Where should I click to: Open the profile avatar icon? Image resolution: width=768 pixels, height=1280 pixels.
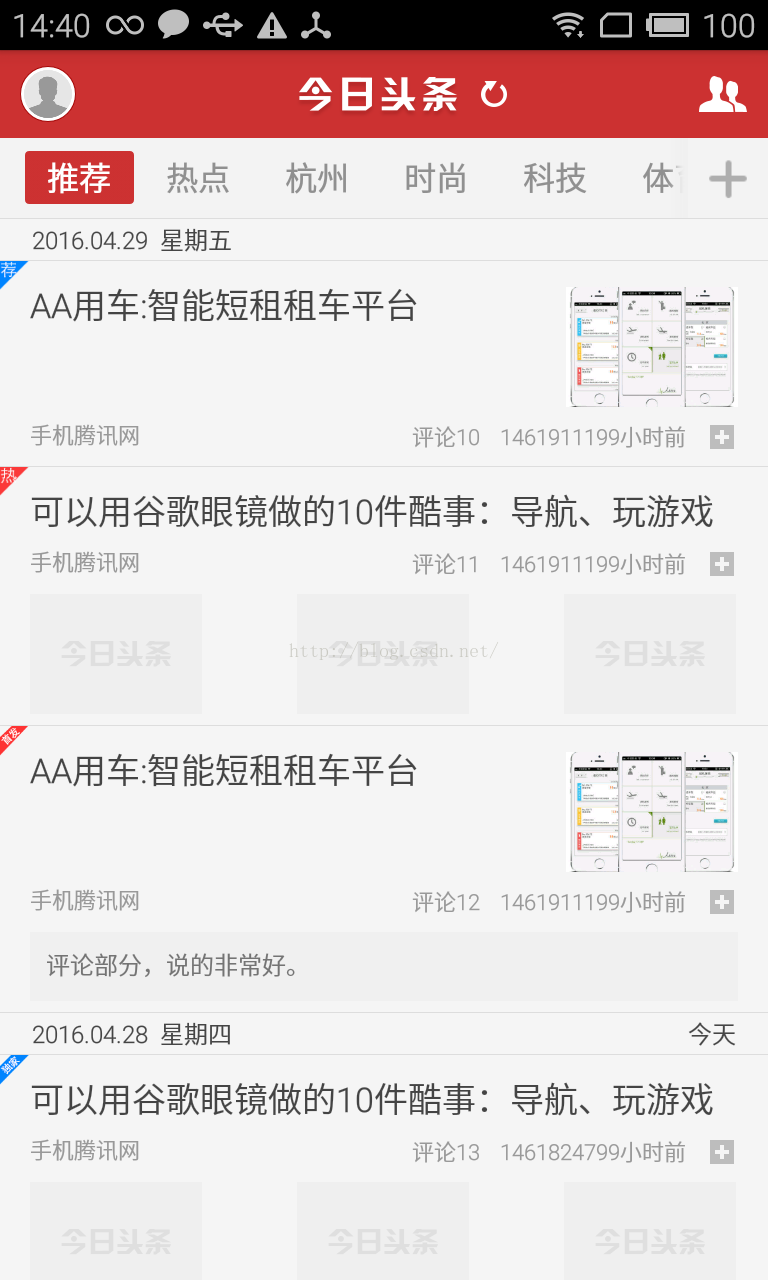[x=48, y=95]
